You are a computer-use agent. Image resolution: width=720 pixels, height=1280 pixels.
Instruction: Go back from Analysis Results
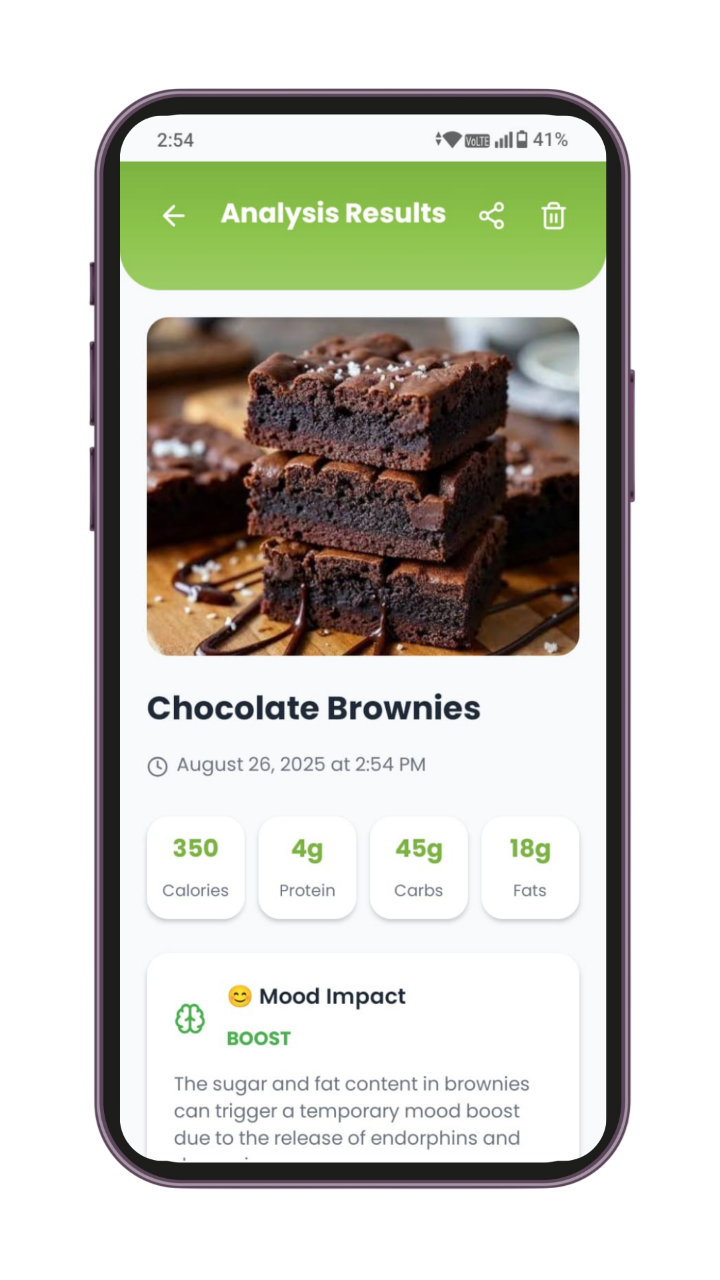pyautogui.click(x=174, y=215)
